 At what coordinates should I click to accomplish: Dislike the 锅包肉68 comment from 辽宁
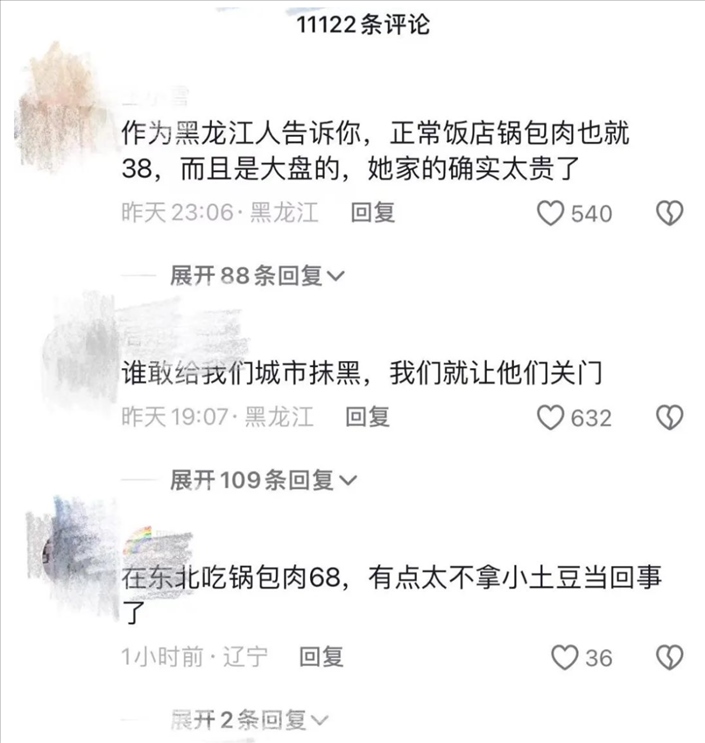tap(669, 657)
